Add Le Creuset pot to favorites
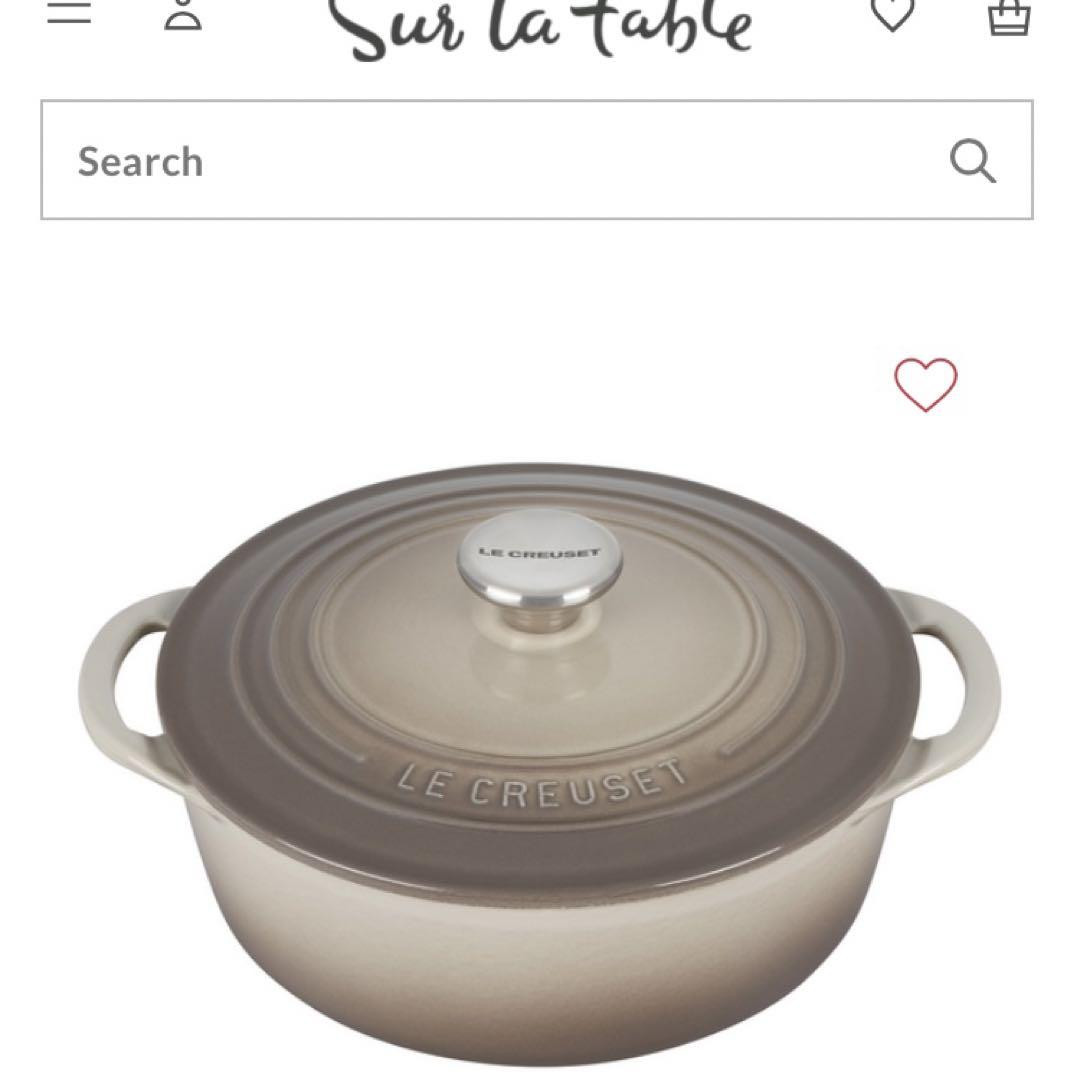 tap(925, 385)
